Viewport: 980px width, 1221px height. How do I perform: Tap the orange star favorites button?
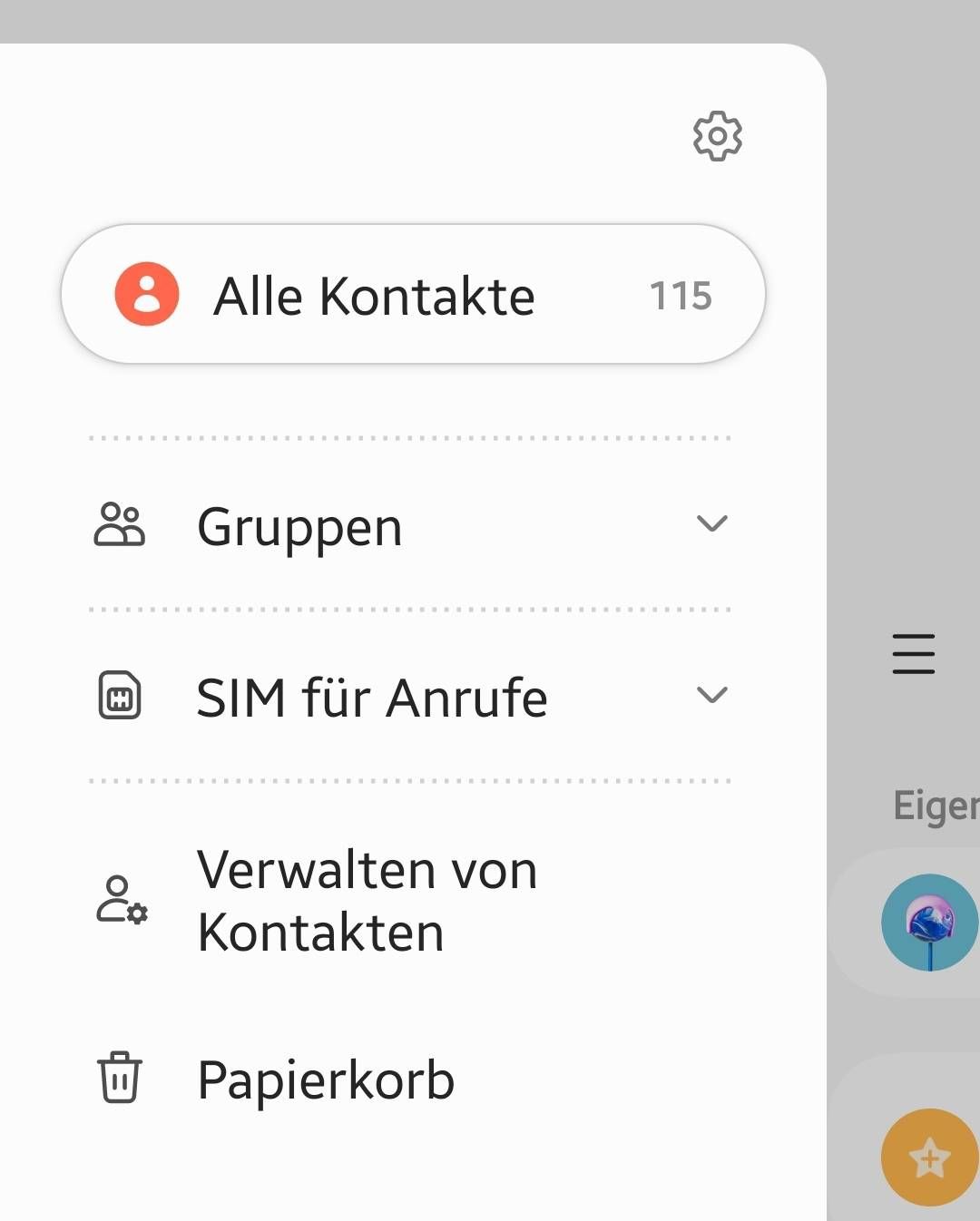pos(928,1158)
